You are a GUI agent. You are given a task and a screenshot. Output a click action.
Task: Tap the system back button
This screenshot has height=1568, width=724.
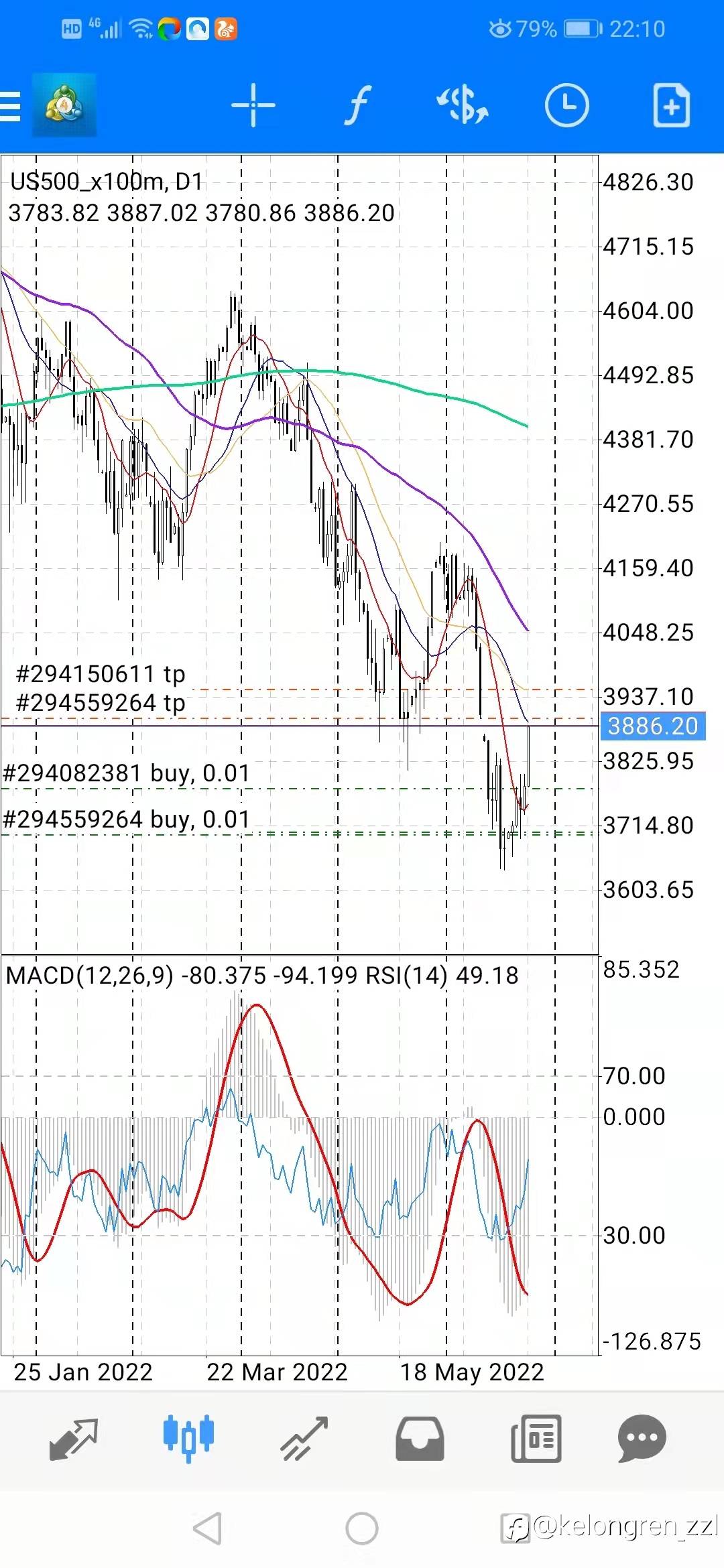click(x=207, y=1528)
